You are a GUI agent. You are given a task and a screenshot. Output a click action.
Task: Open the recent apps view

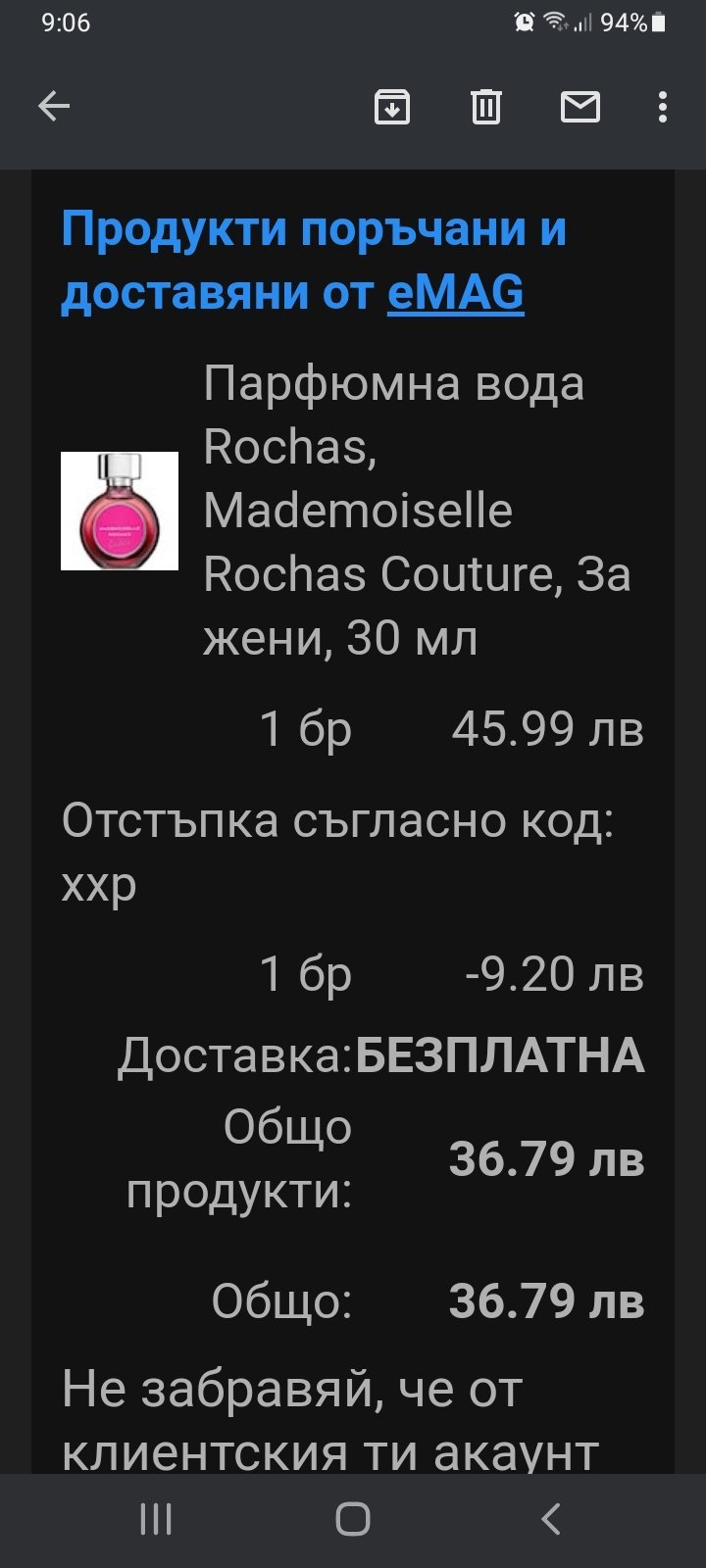tap(157, 1519)
